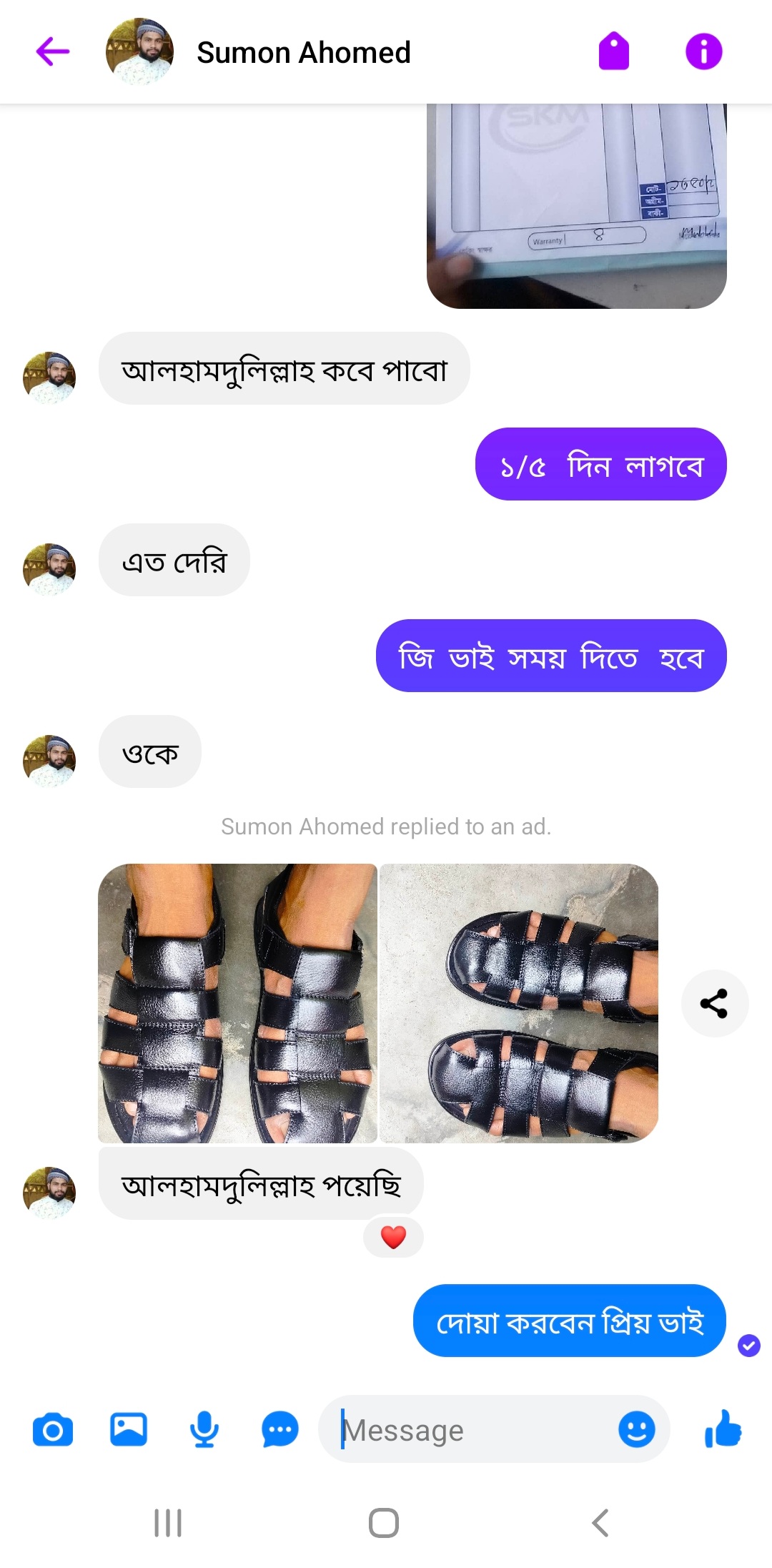Open the emoji picker smiley
This screenshot has width=772, height=1568.
pos(637,1430)
